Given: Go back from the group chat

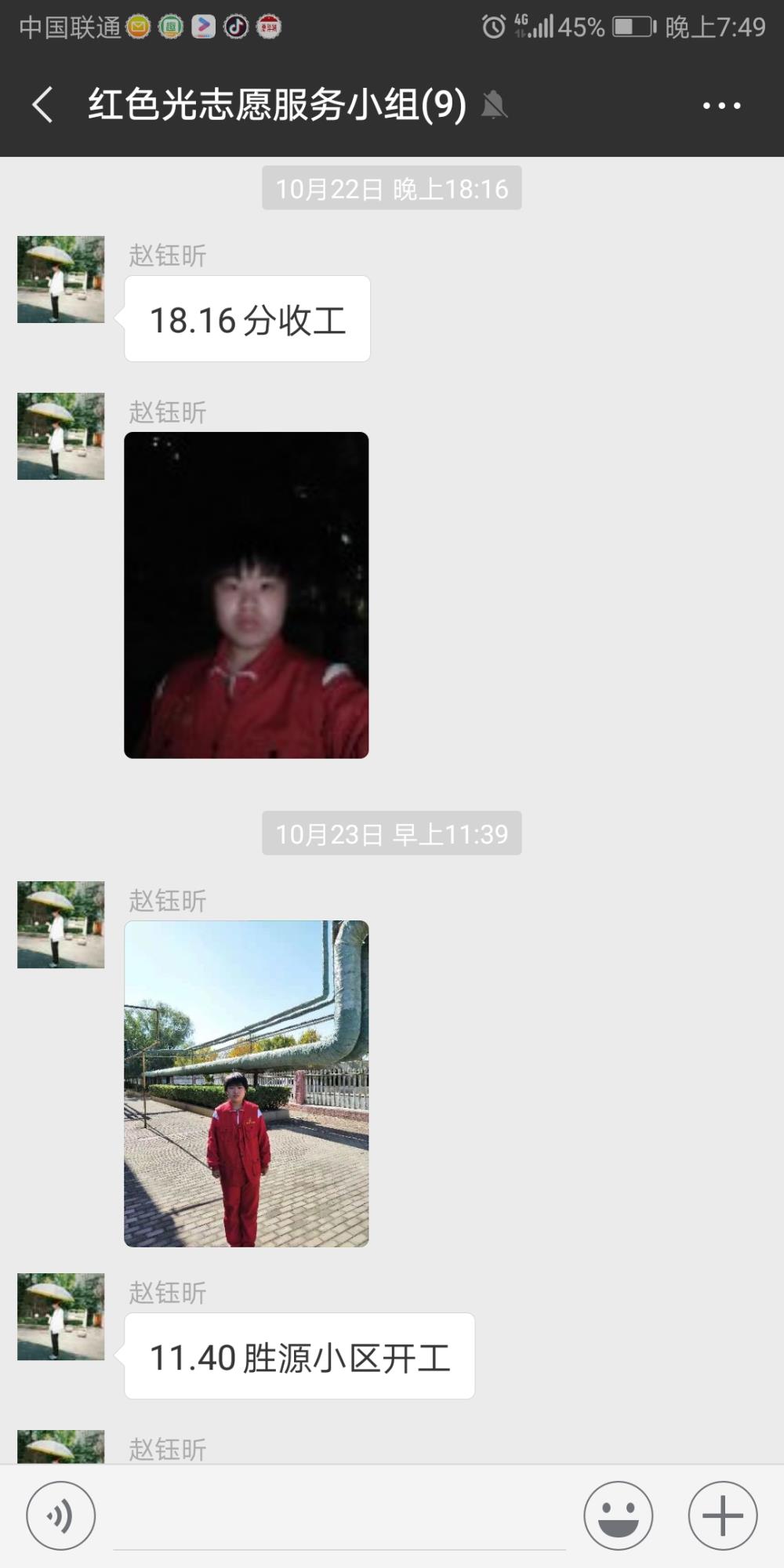Looking at the screenshot, I should click(42, 105).
